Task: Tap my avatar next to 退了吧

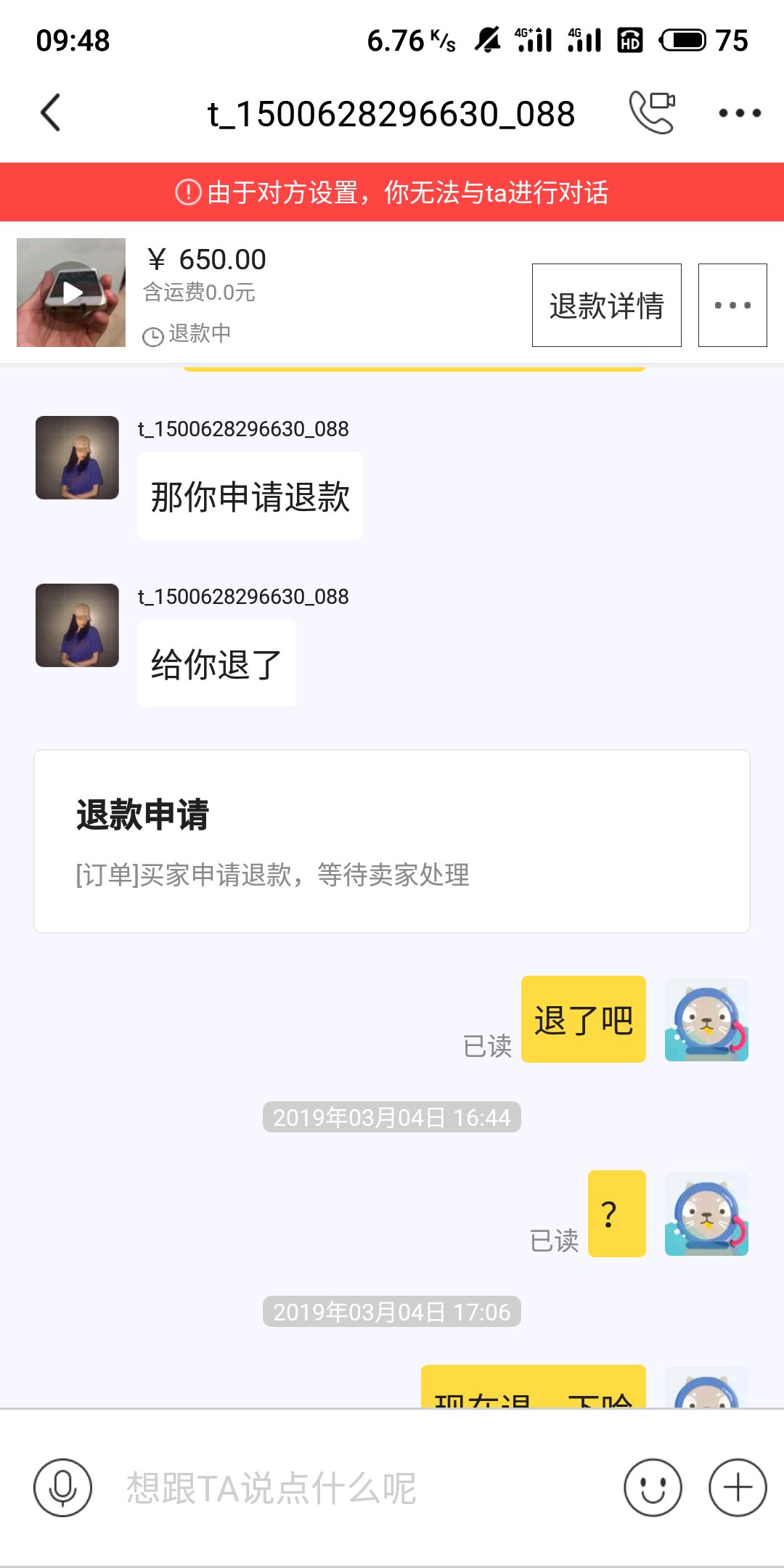Action: pyautogui.click(x=706, y=1019)
